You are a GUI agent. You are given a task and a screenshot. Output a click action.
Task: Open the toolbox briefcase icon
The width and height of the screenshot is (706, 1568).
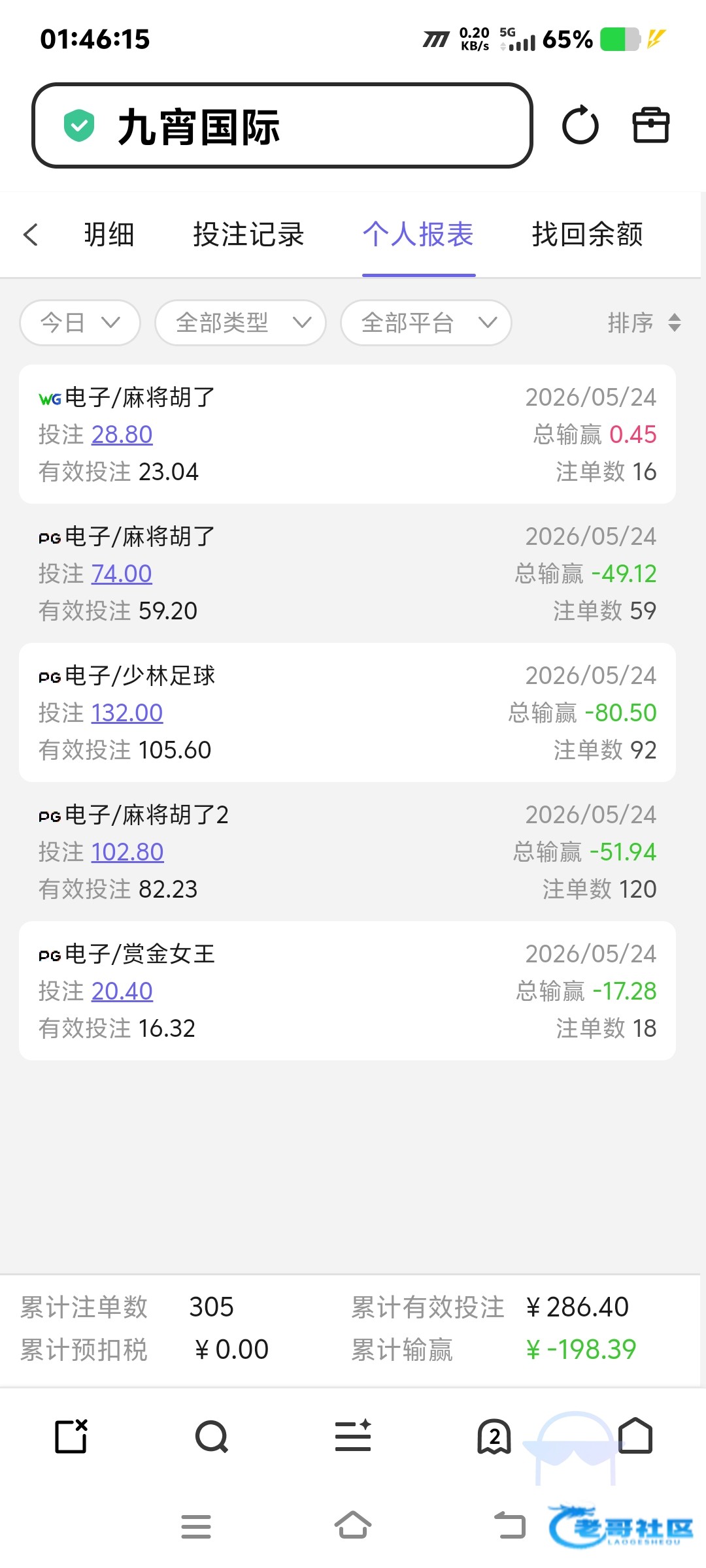click(651, 125)
